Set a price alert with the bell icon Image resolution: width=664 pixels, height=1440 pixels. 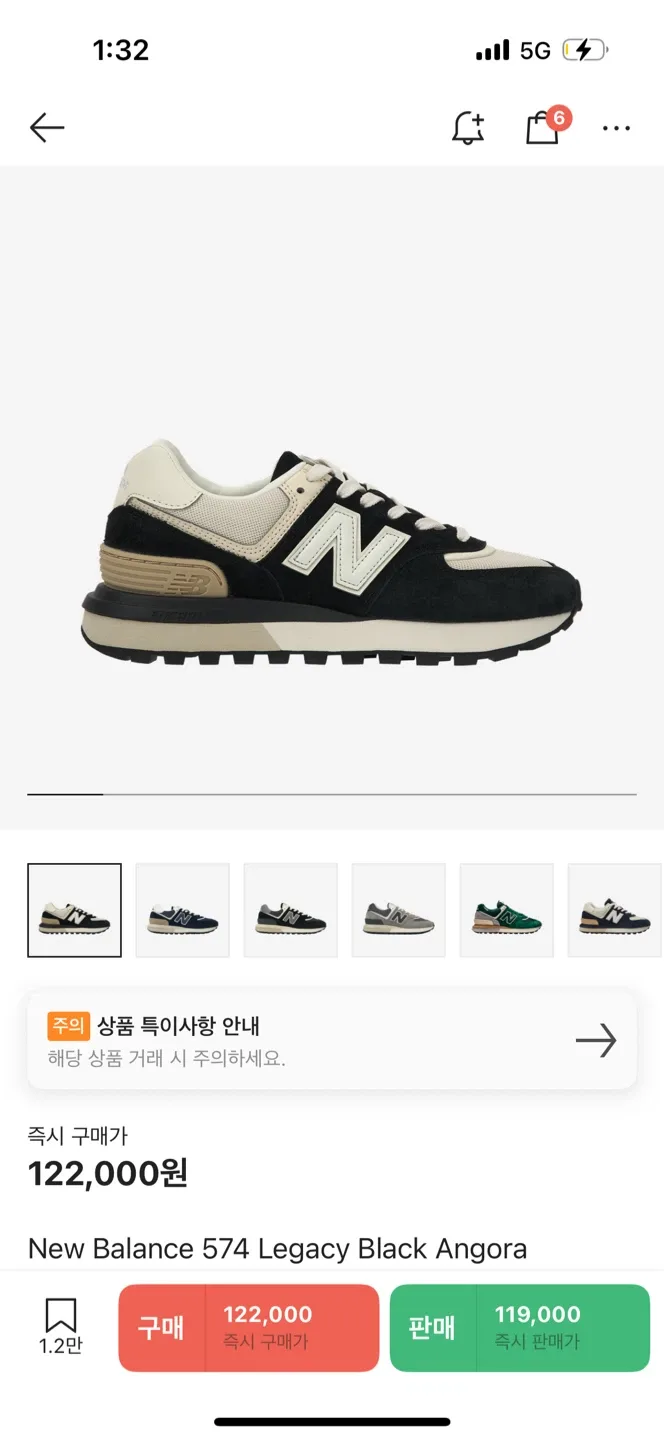click(468, 128)
